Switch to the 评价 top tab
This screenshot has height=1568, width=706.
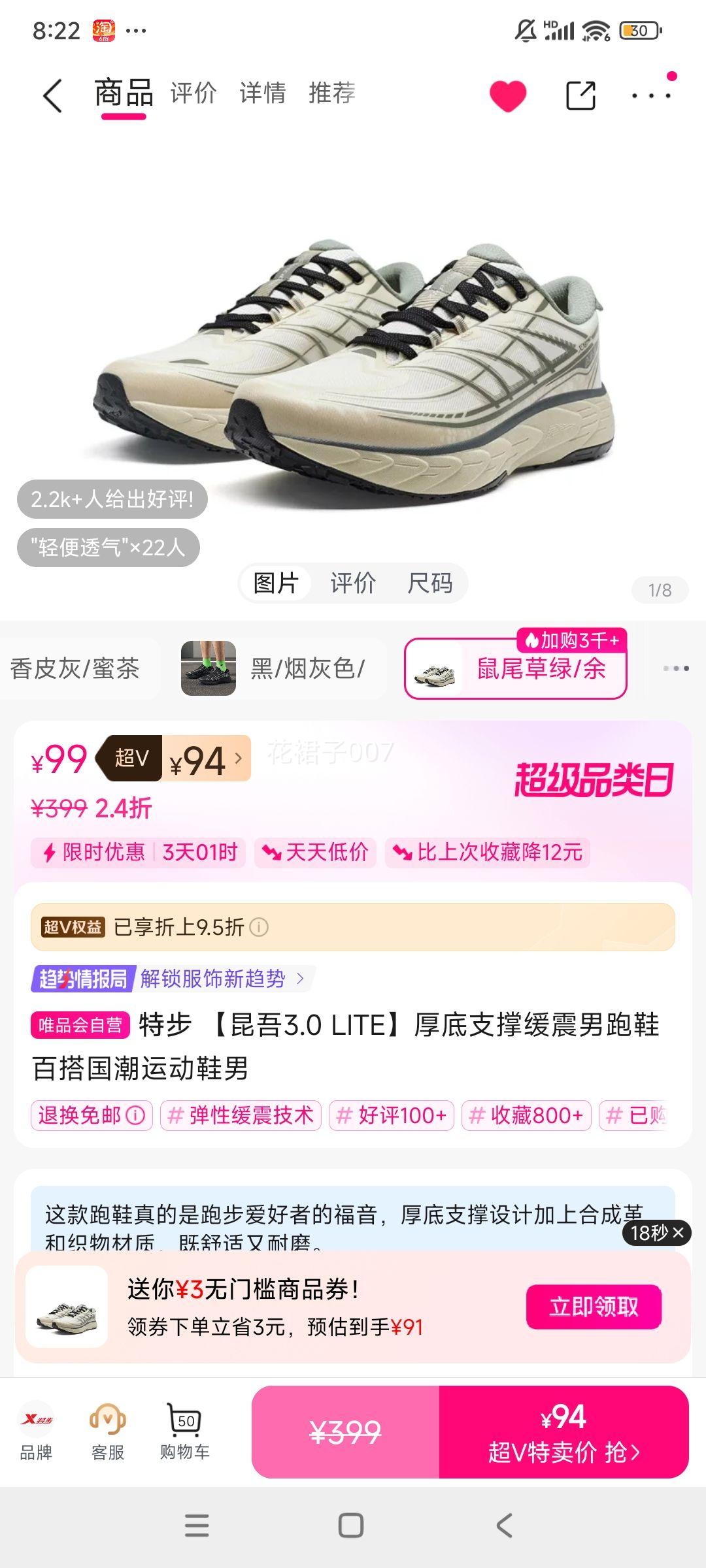(193, 93)
